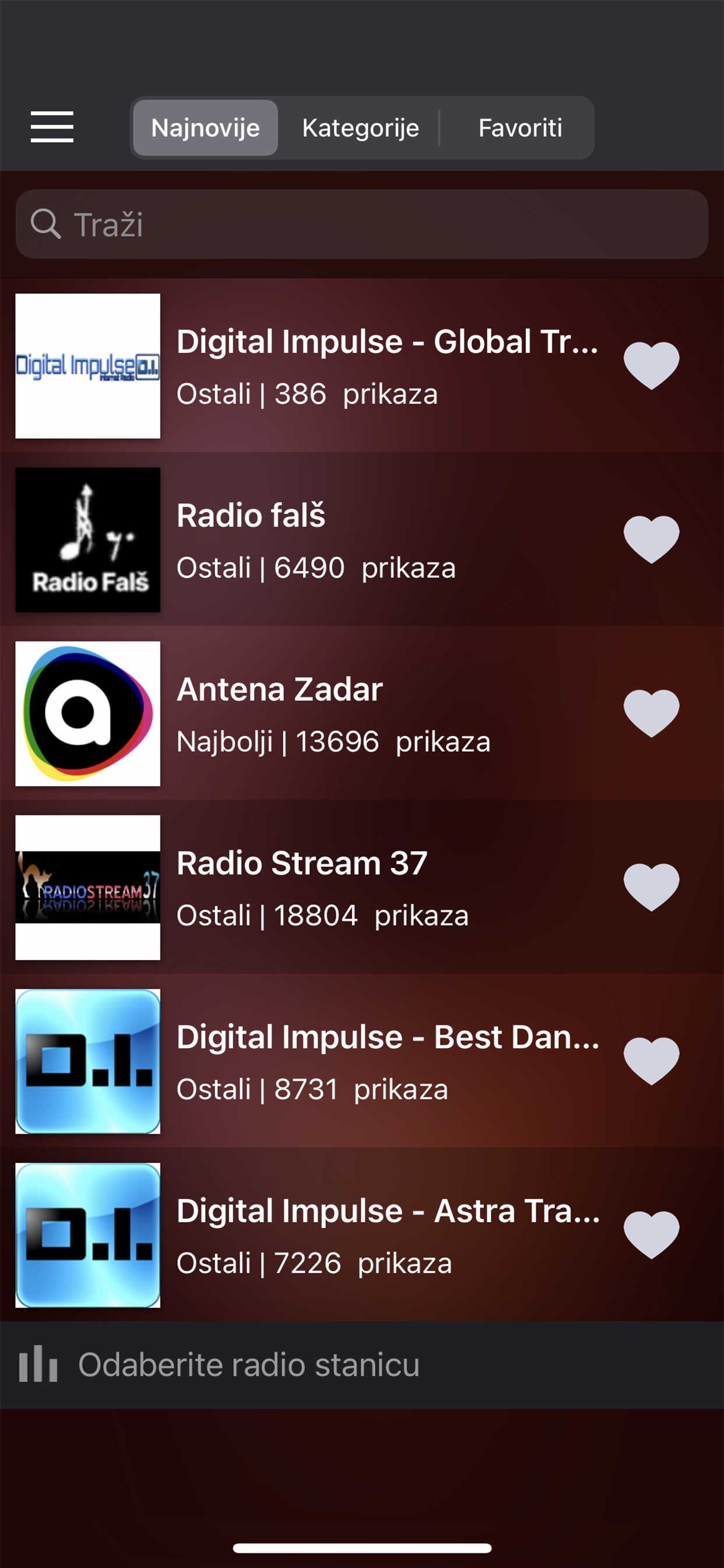
Task: Play the Radio falš station
Action: click(x=362, y=540)
